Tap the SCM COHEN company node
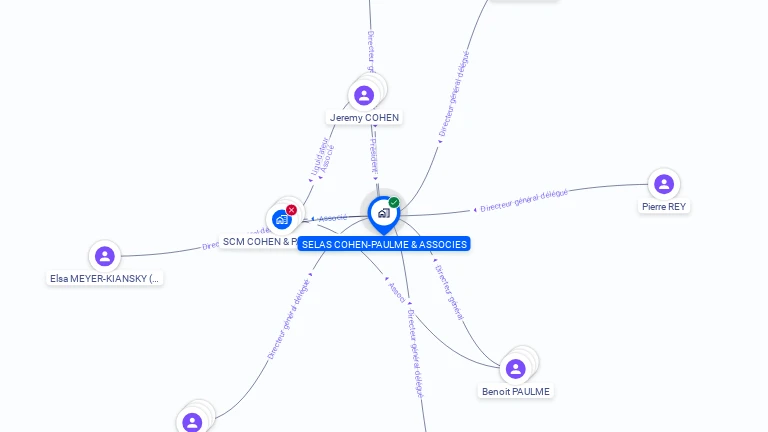Screen dimensions: 768x432 [x=282, y=219]
